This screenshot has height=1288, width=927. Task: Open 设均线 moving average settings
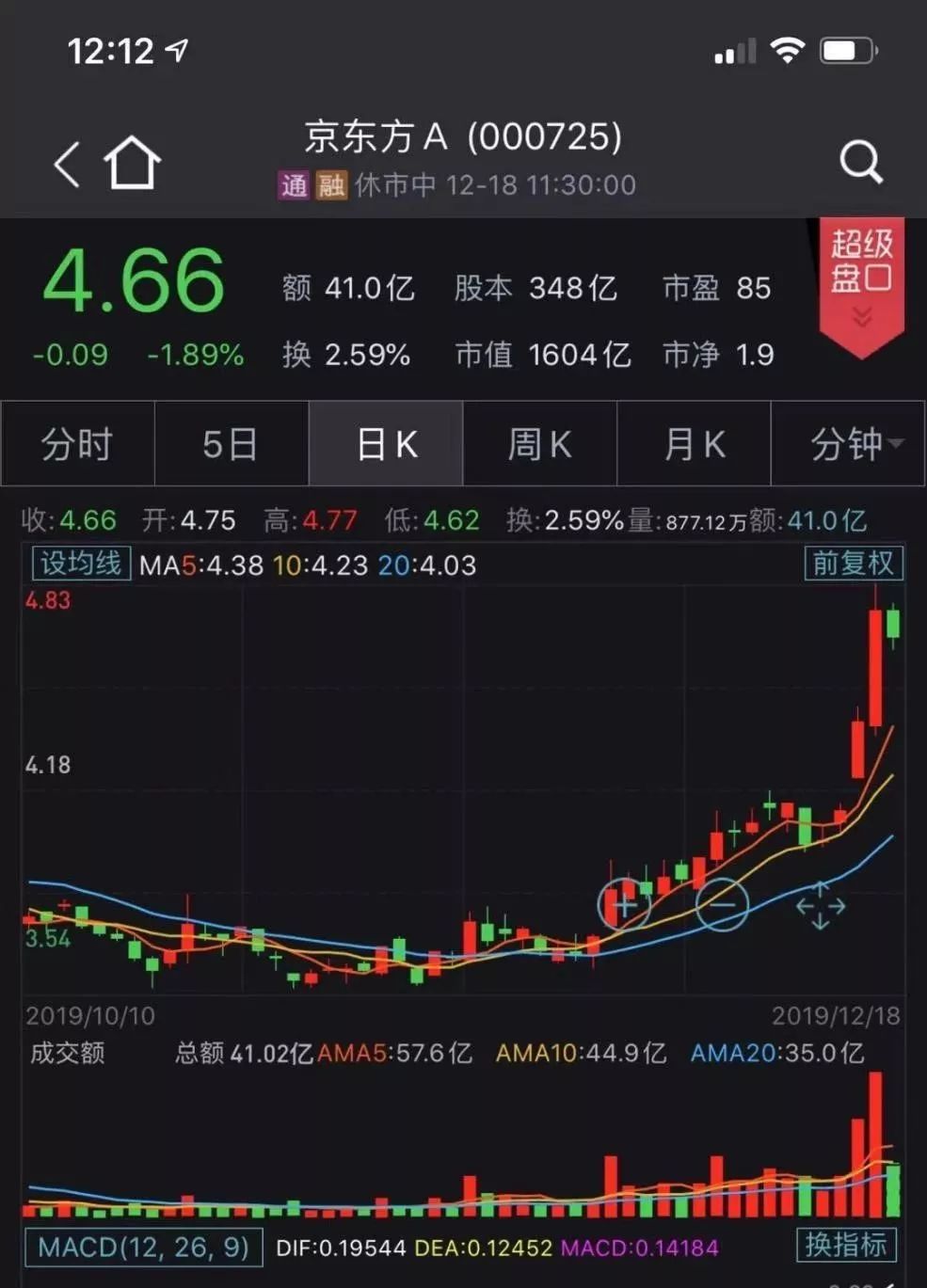pyautogui.click(x=81, y=564)
